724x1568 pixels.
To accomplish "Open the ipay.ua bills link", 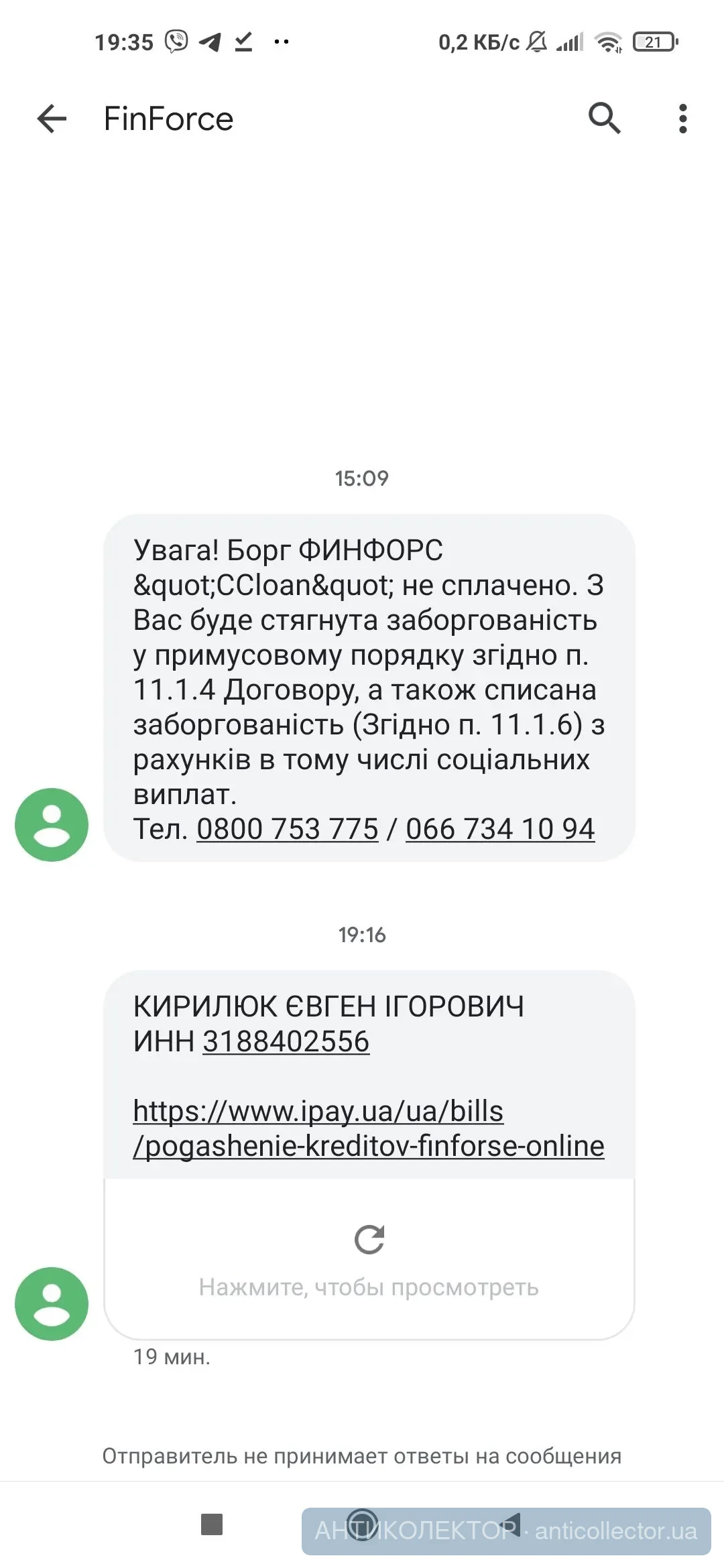I will pos(368,1128).
